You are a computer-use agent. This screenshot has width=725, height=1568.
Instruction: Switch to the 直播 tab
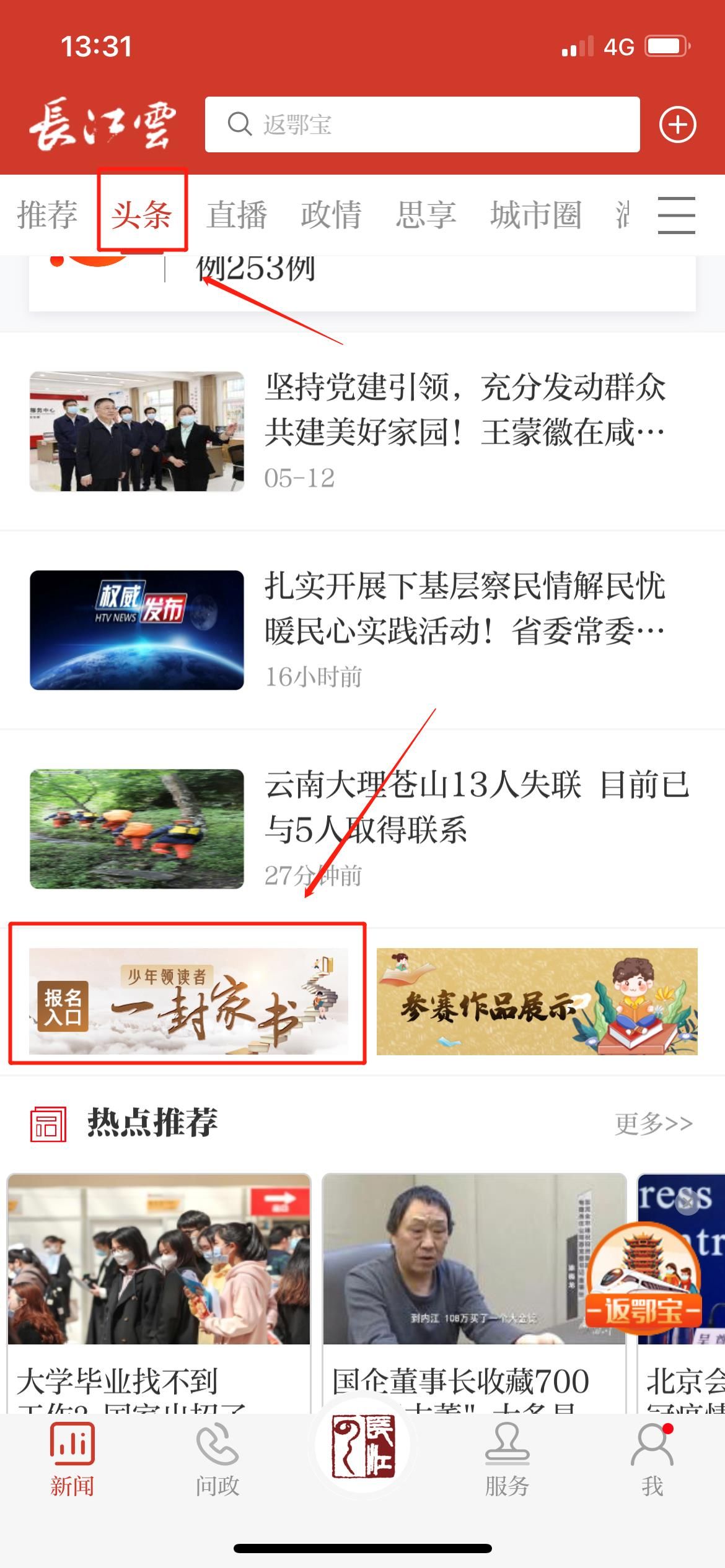click(237, 215)
